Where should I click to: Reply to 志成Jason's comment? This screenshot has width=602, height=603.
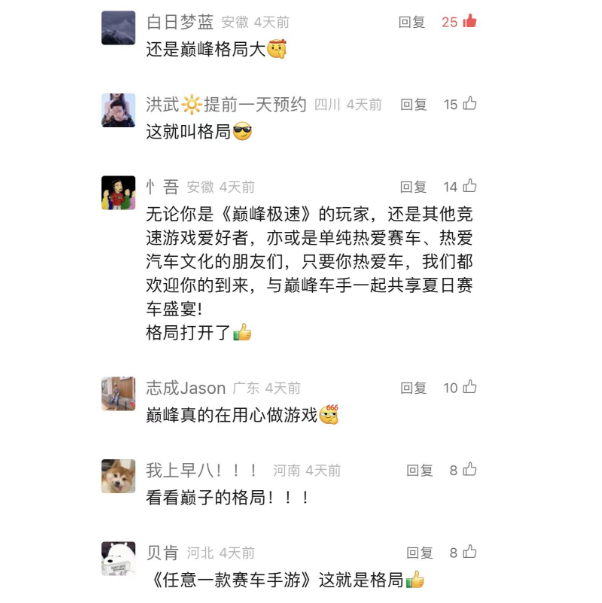413,388
